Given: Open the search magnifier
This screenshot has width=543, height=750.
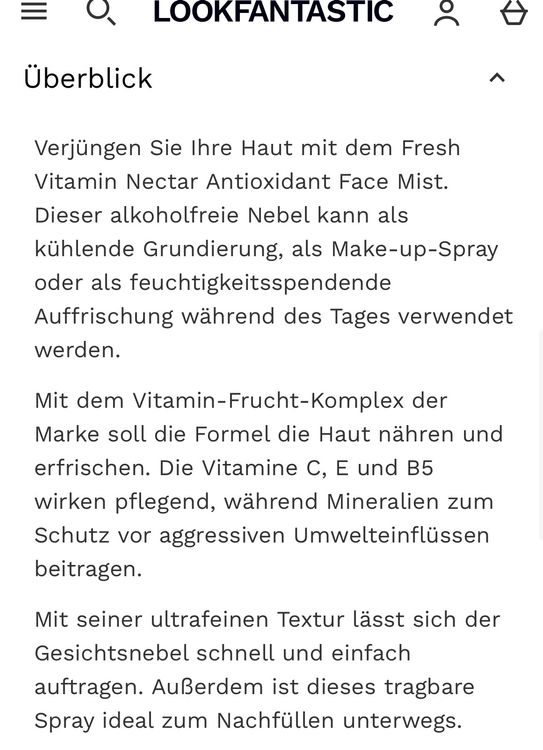Looking at the screenshot, I should [x=101, y=11].
